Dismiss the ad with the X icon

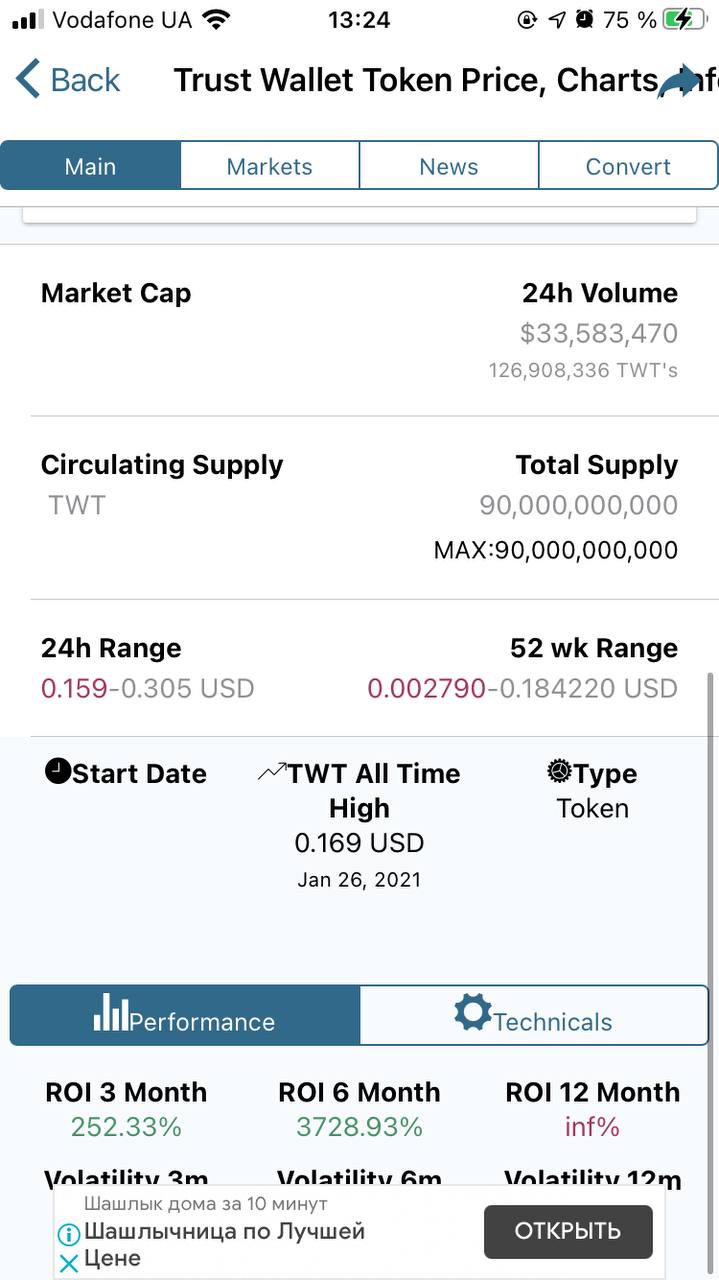68,1263
